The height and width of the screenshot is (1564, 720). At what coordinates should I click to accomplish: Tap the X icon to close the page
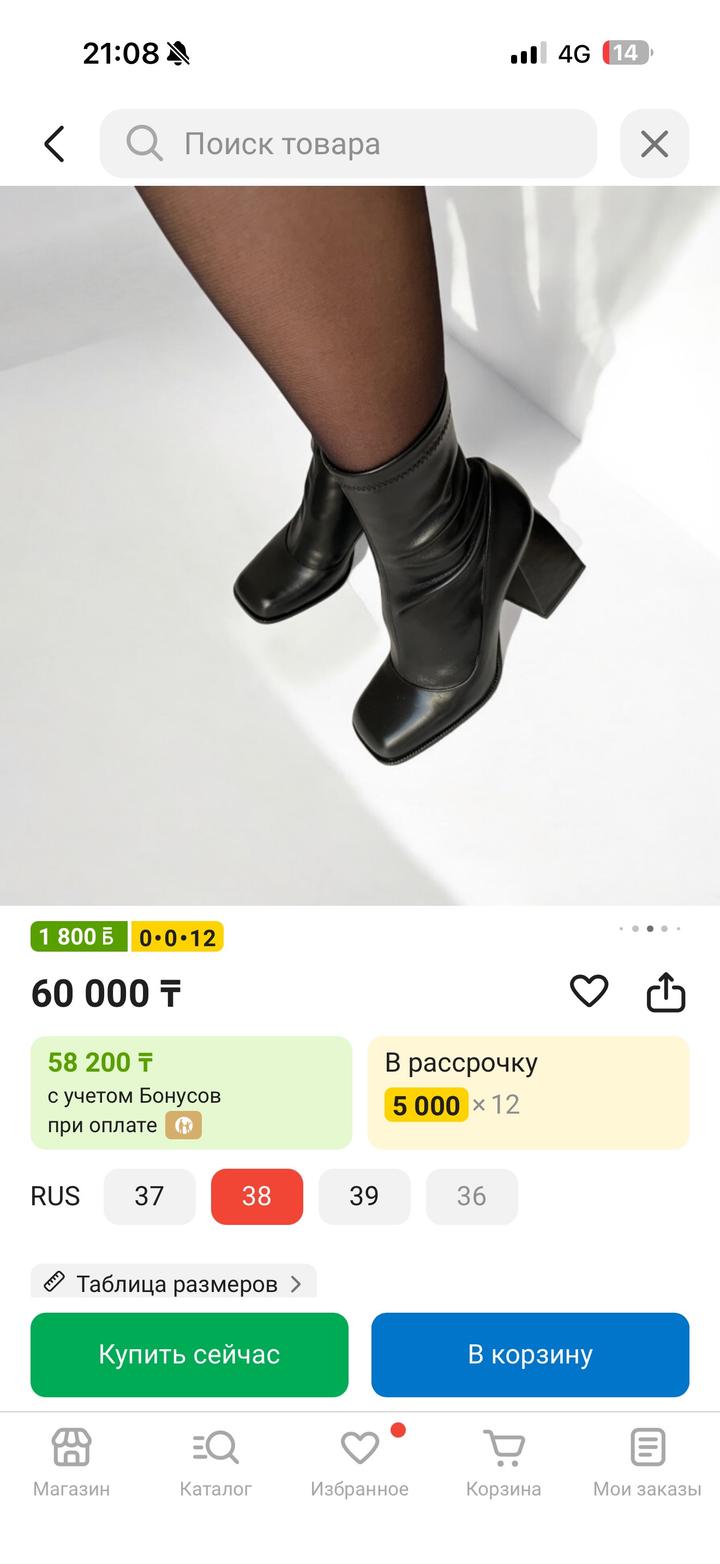[x=655, y=143]
